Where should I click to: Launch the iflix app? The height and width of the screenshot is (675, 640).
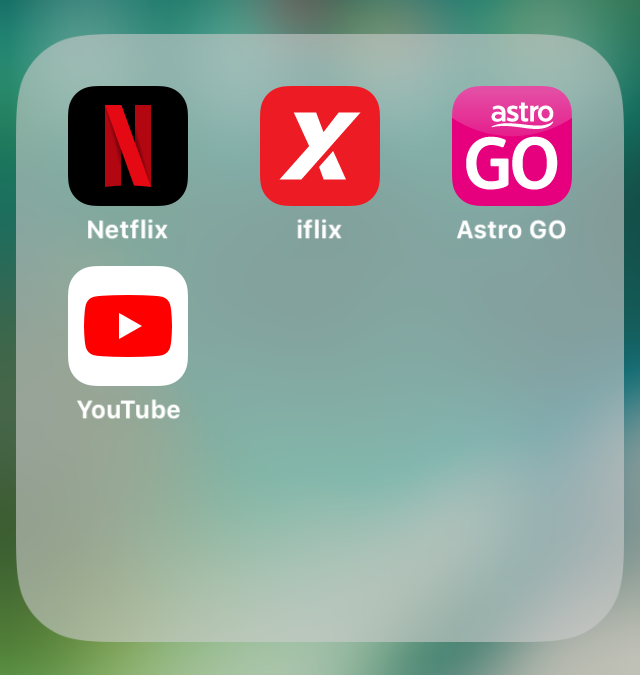tap(320, 146)
